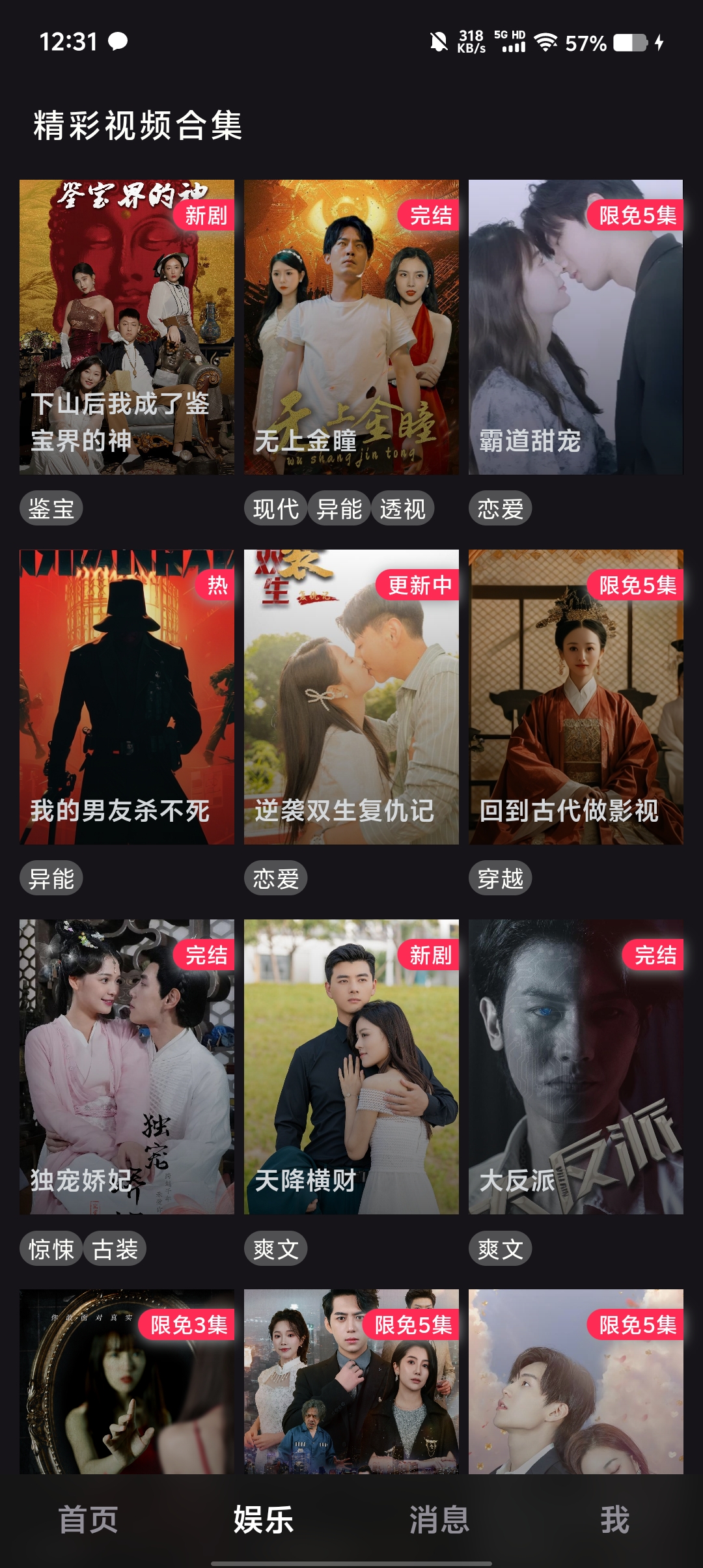The width and height of the screenshot is (703, 1568).
Task: Open the drama 下山后我成了鉴宝界的神
Action: [127, 327]
